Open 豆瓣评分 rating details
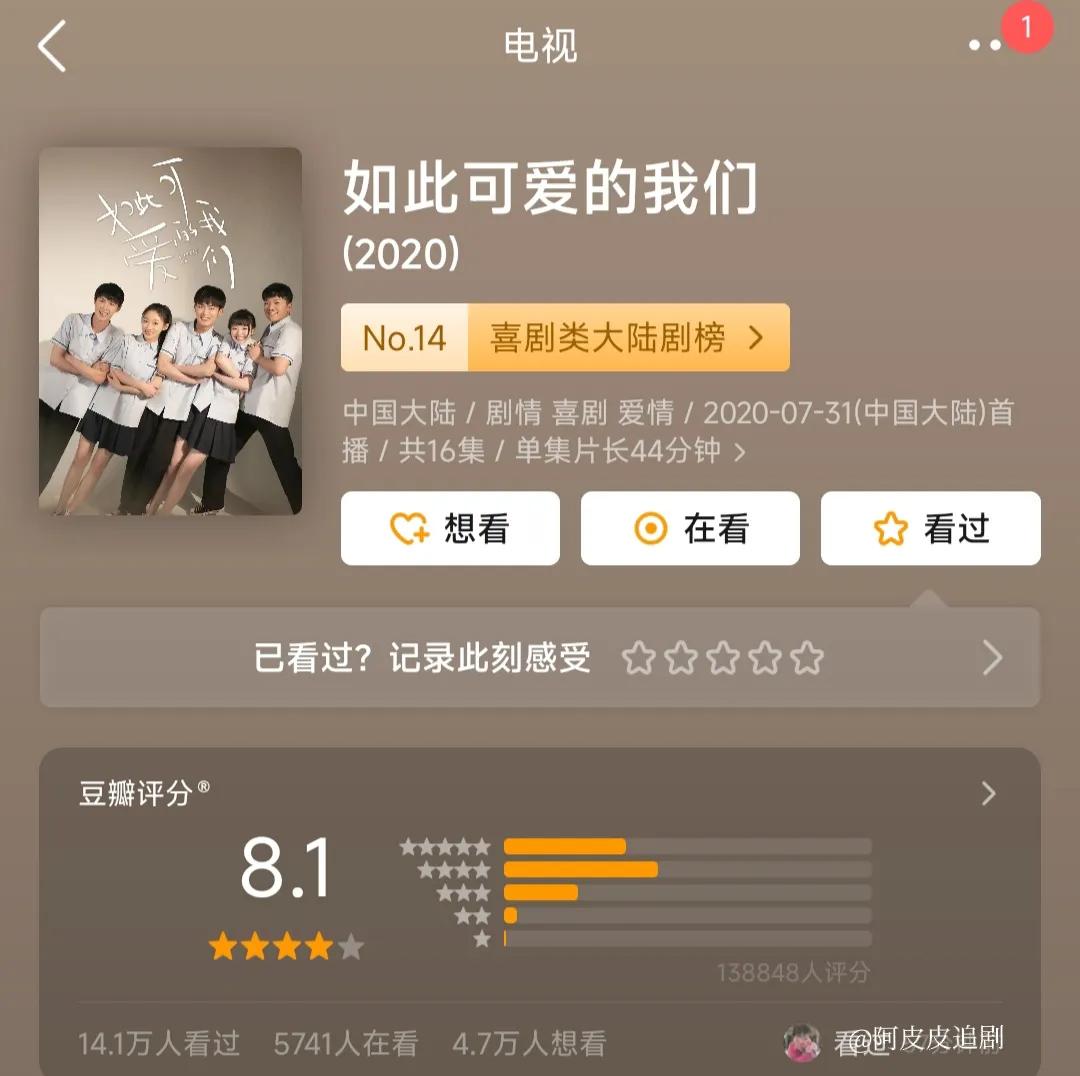1080x1076 pixels. point(988,794)
